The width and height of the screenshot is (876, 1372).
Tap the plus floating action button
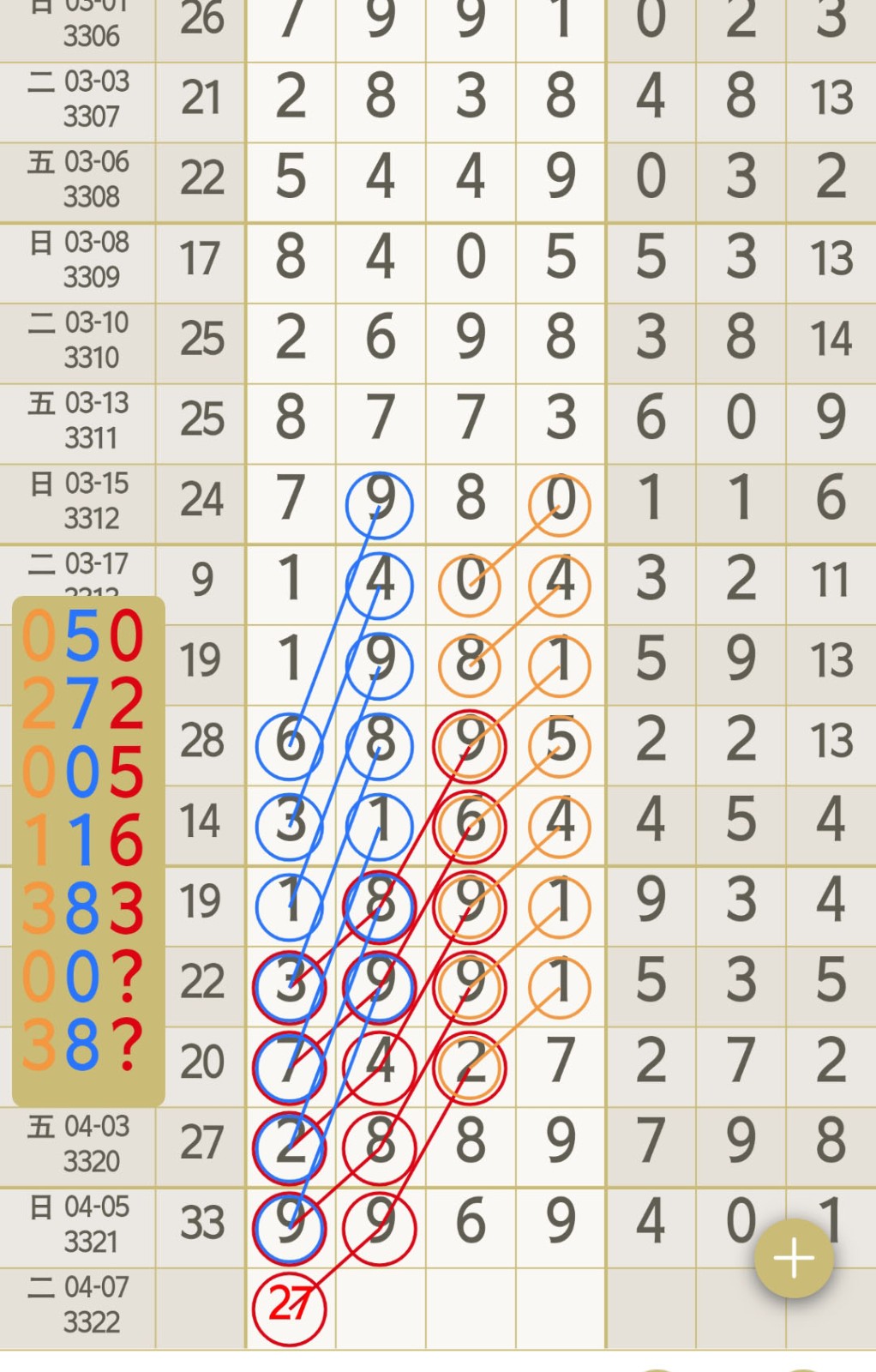point(793,1258)
